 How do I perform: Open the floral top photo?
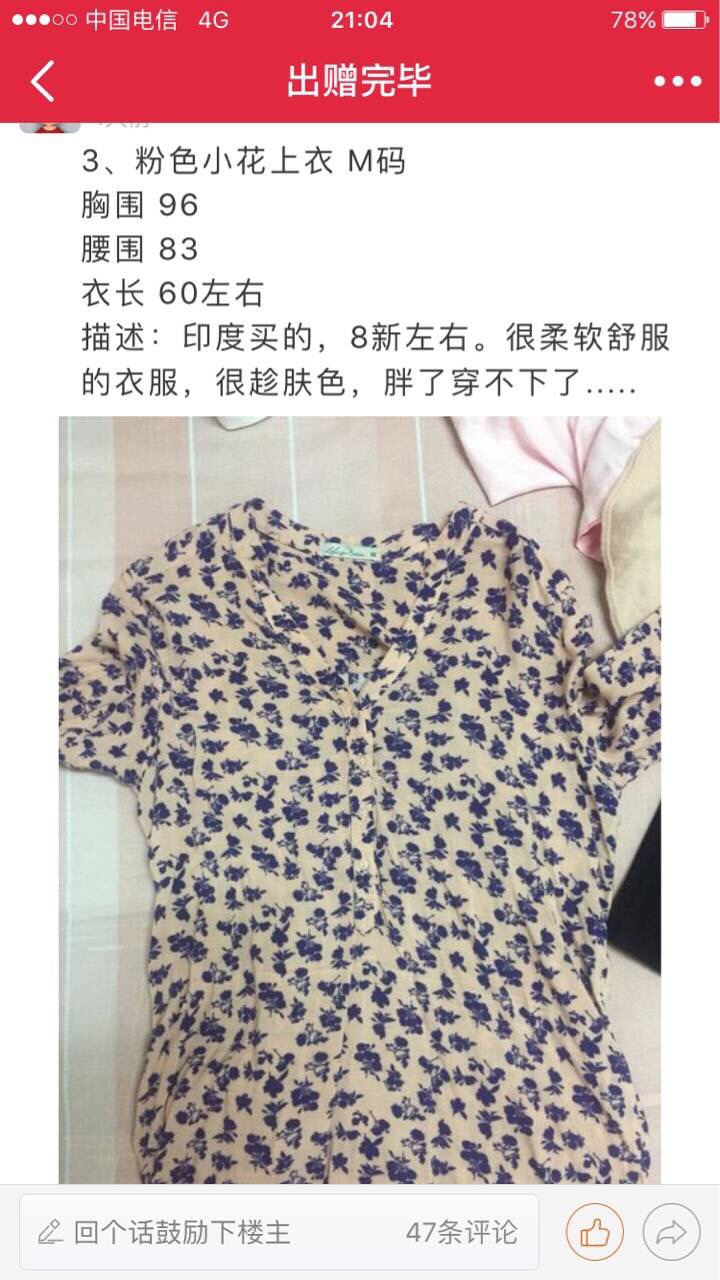[x=360, y=800]
